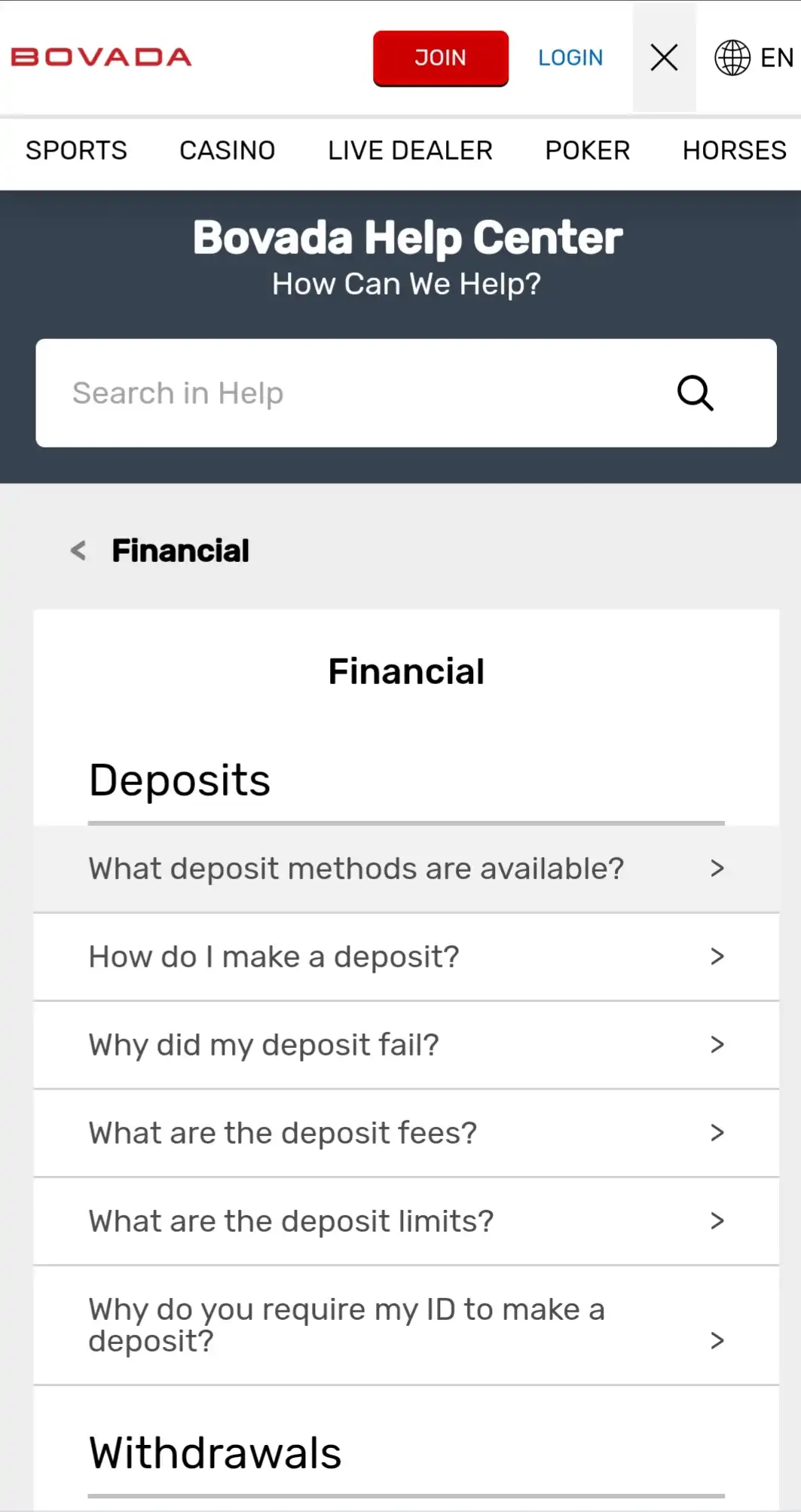Switch to the HORSES section
The width and height of the screenshot is (801, 1512).
(734, 151)
